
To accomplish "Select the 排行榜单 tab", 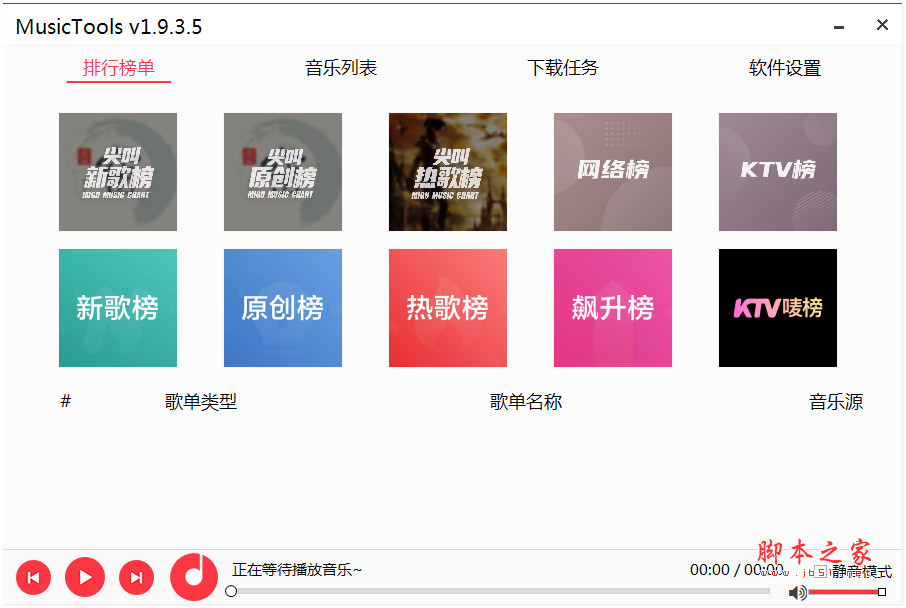I will tap(119, 68).
